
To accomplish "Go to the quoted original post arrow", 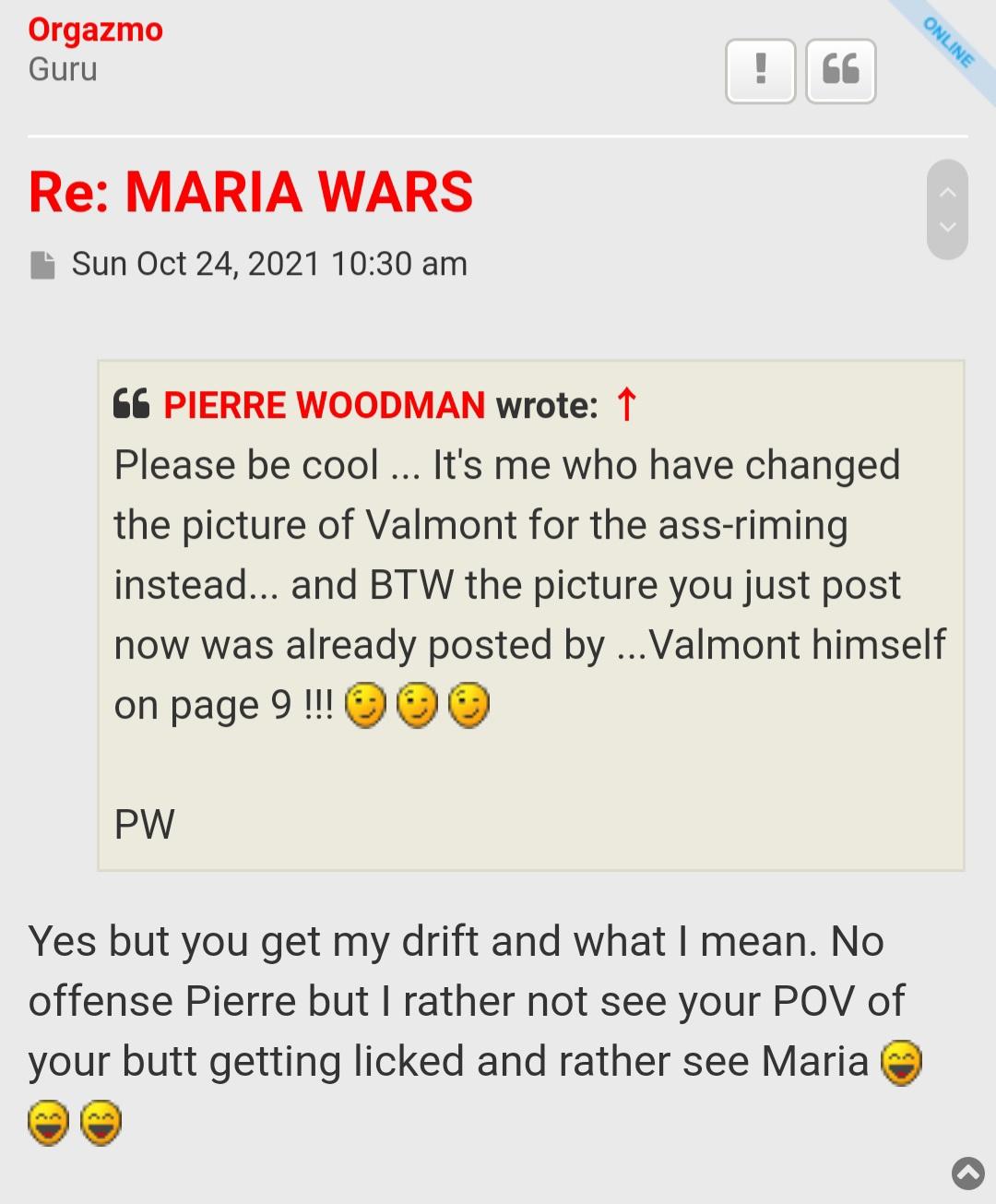I will coord(627,405).
